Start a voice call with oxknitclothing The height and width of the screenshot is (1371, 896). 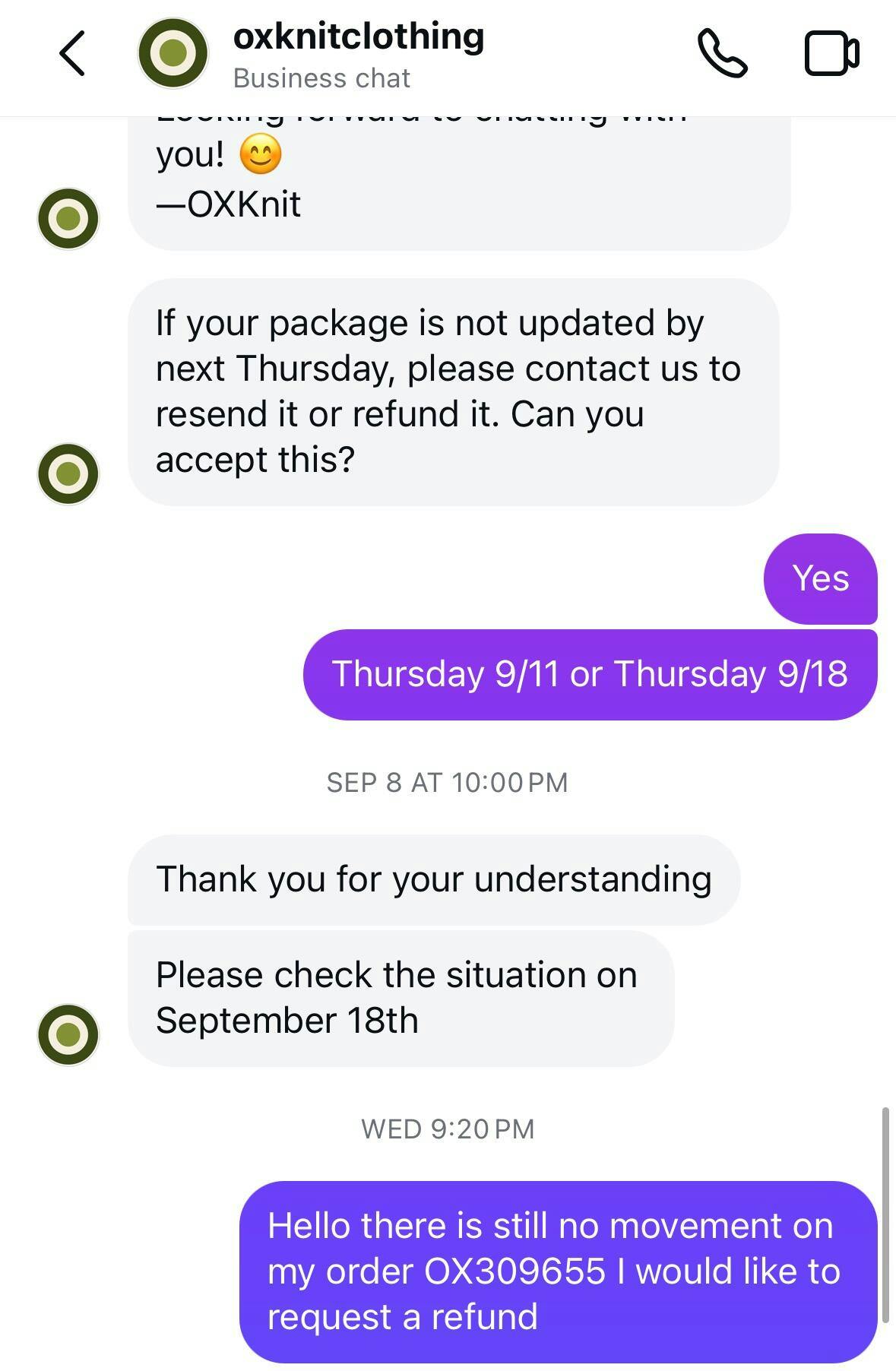[x=722, y=54]
